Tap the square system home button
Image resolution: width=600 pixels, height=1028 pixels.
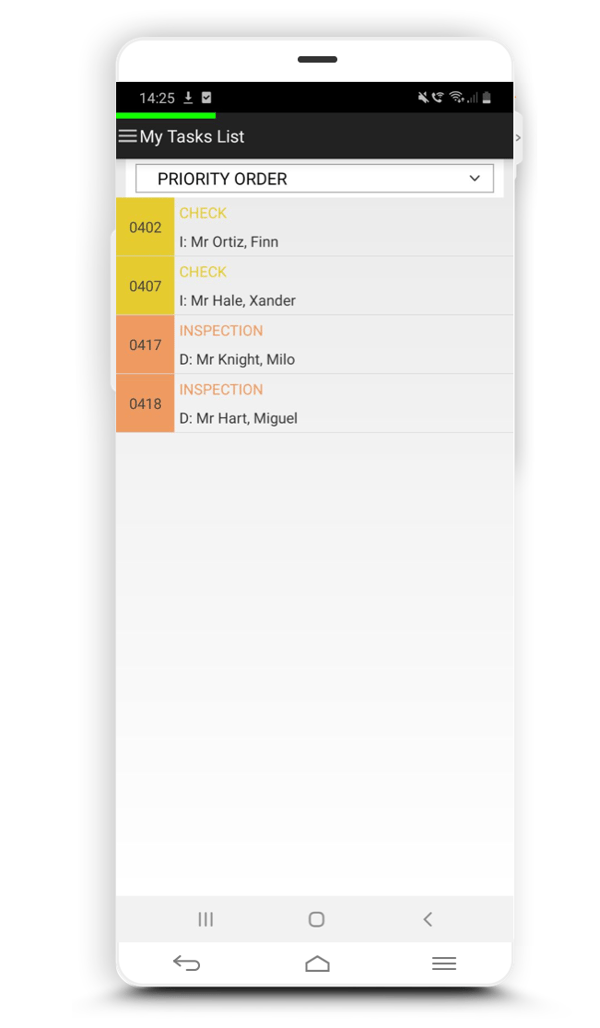317,919
